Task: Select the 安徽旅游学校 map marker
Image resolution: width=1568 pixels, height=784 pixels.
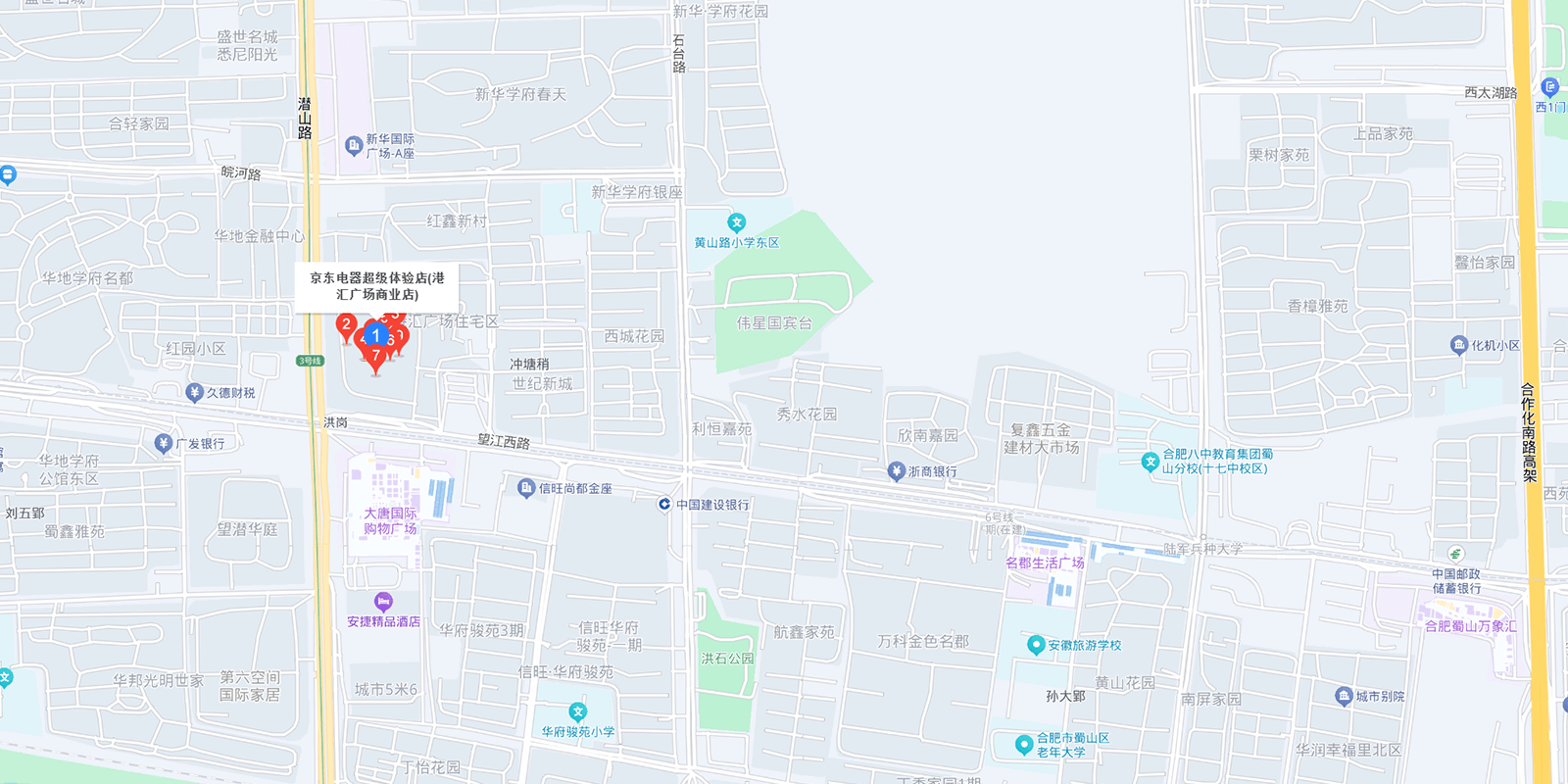Action: point(1036,645)
